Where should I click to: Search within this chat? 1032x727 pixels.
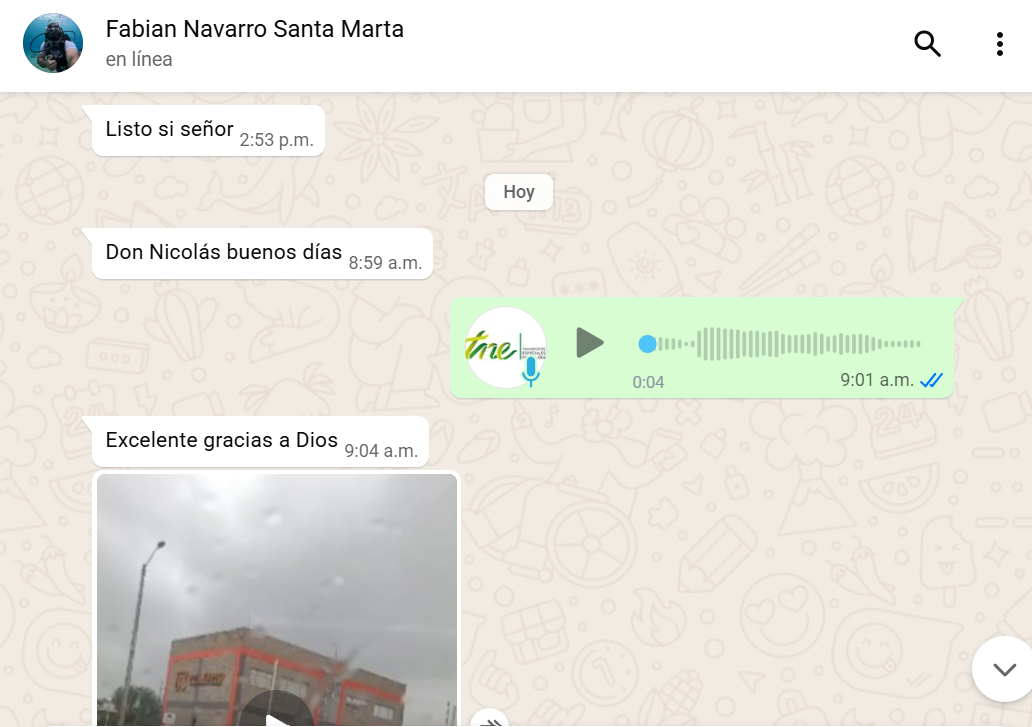[x=927, y=44]
